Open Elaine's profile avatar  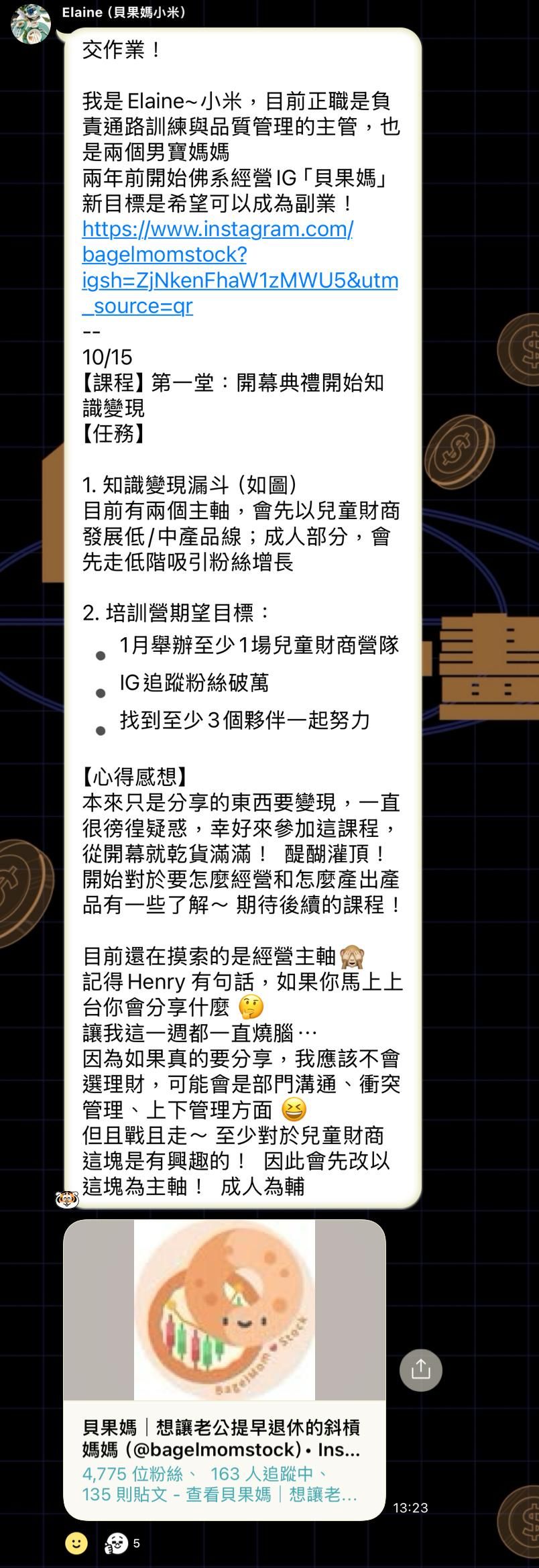[x=30, y=24]
